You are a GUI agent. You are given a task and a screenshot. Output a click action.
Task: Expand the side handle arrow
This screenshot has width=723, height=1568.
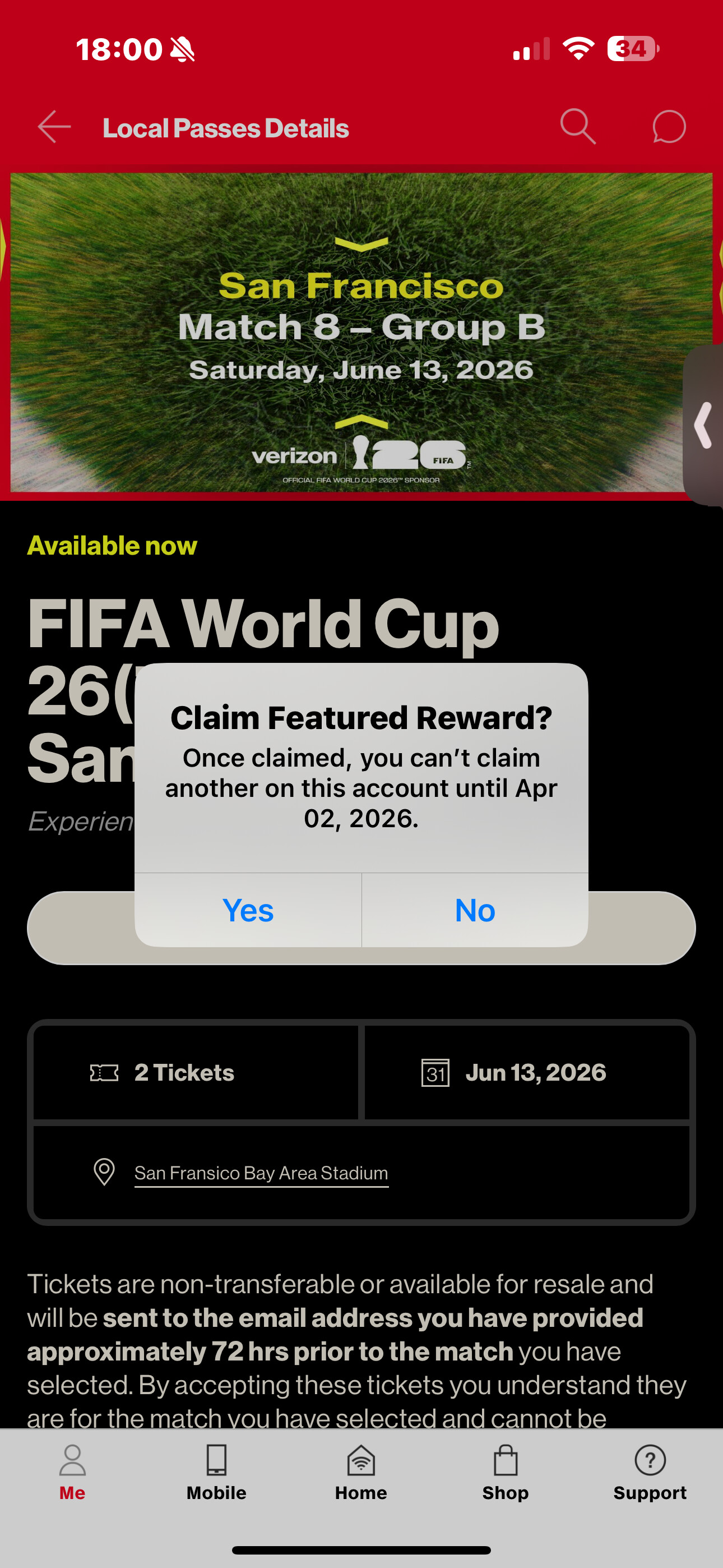tap(704, 426)
